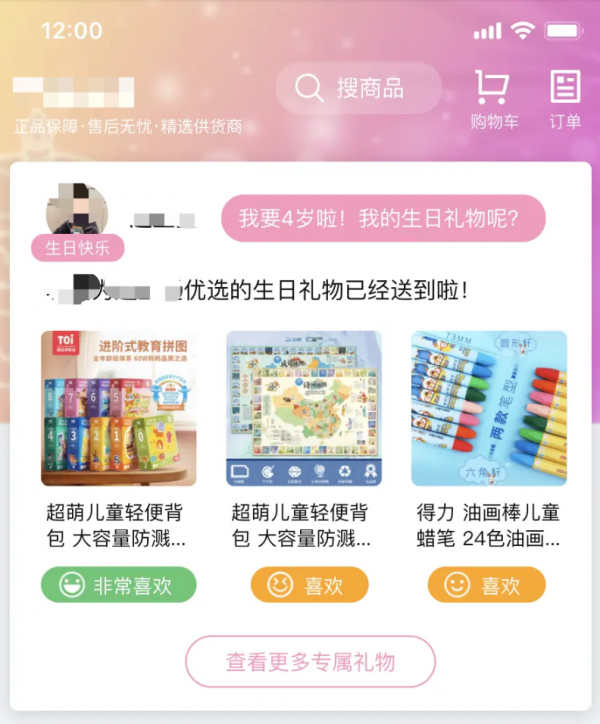Viewport: 600px width, 724px height.
Task: Tap 查看更多专属礼物 to view more gifts
Action: [310, 662]
